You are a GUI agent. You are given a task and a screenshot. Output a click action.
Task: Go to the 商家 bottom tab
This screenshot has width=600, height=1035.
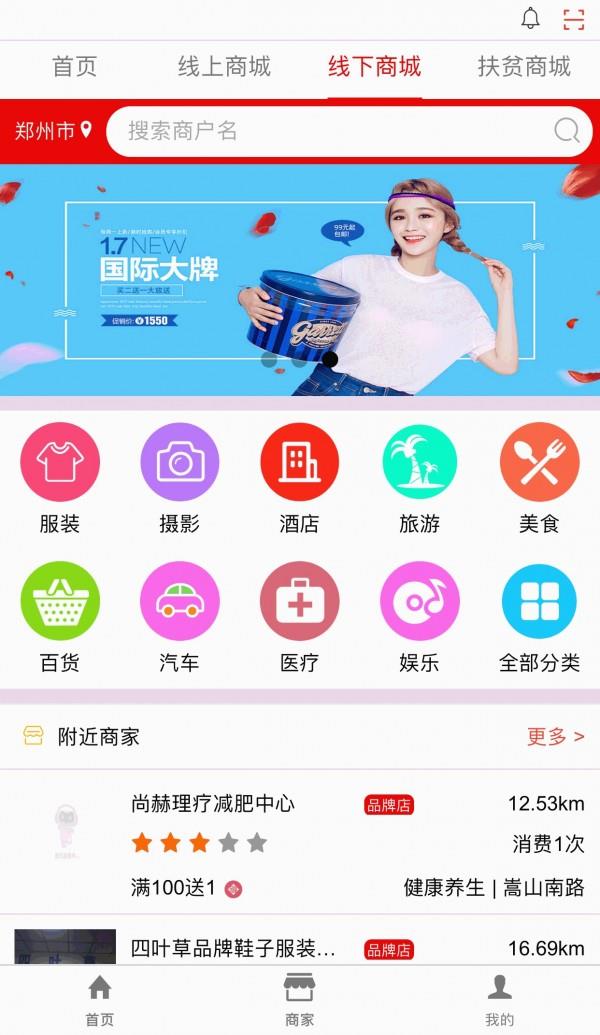(x=299, y=1000)
